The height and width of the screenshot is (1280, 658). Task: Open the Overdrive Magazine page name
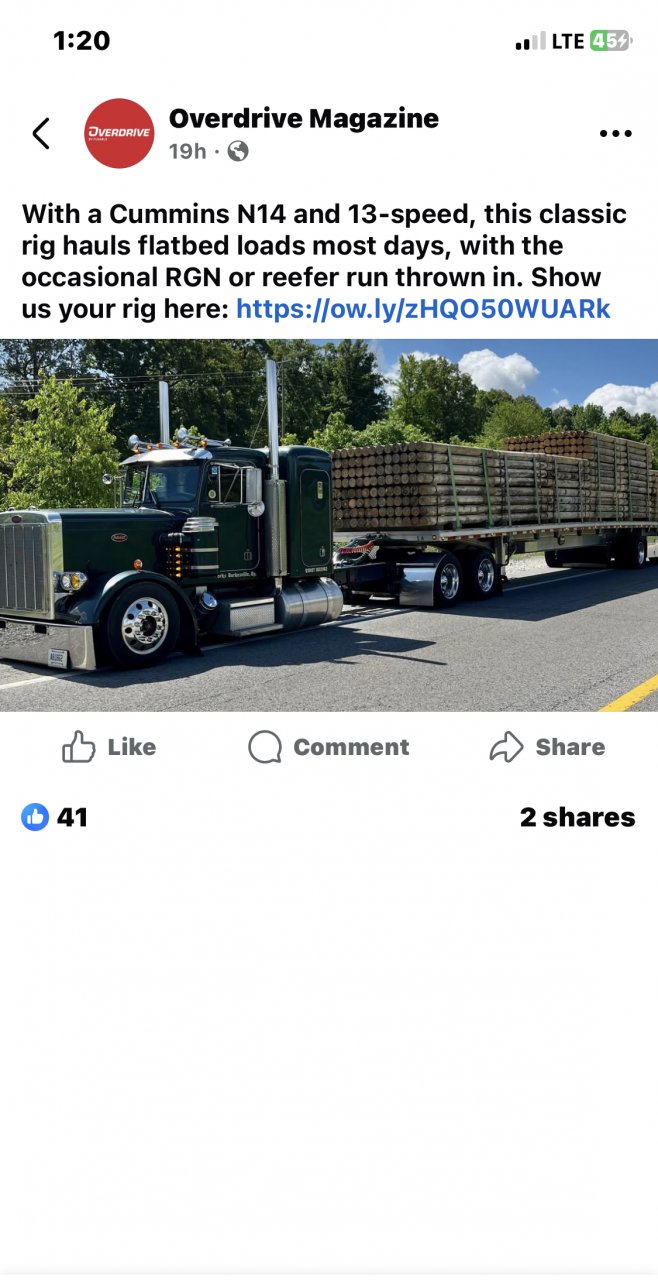pos(304,118)
